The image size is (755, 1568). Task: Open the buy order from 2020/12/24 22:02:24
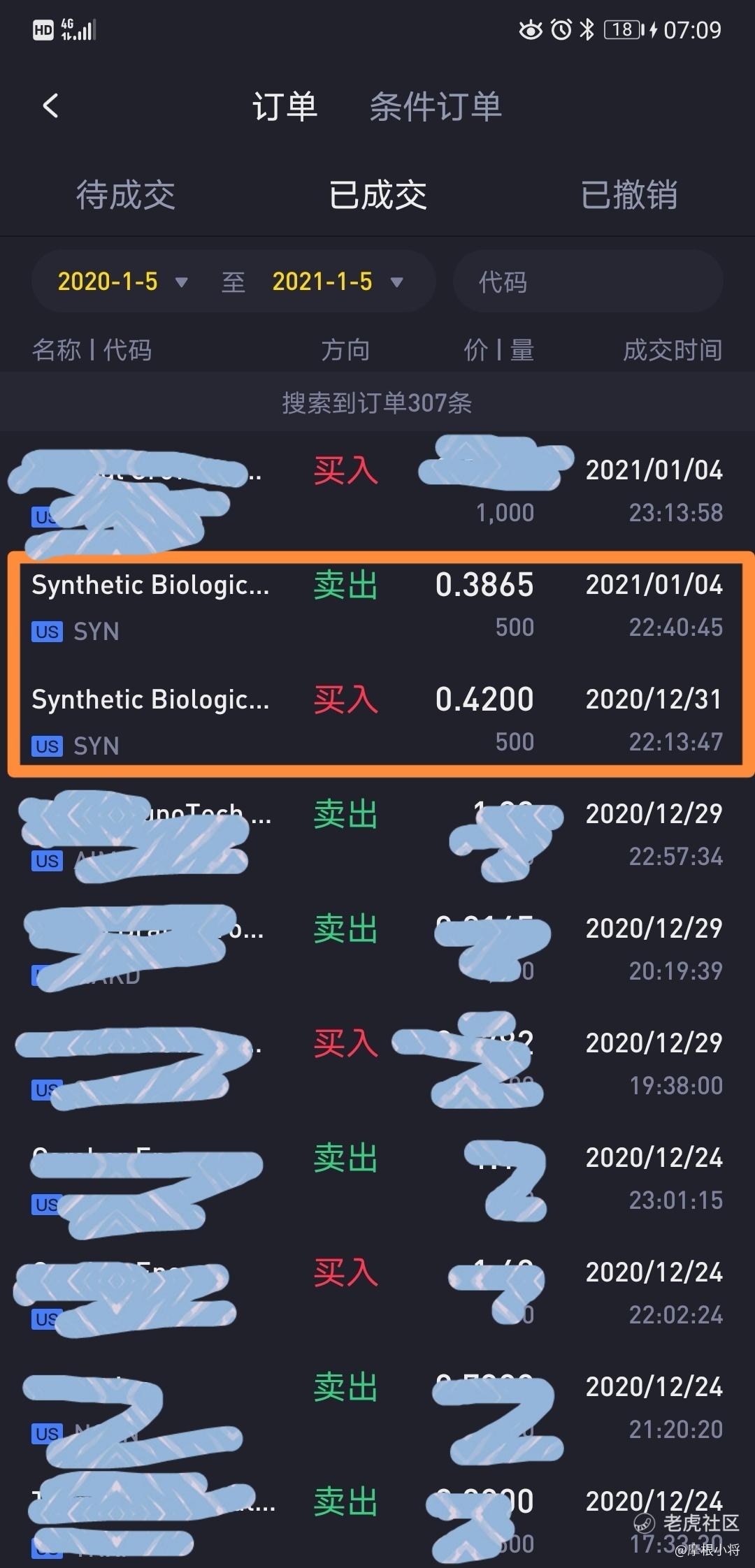pos(377,1294)
